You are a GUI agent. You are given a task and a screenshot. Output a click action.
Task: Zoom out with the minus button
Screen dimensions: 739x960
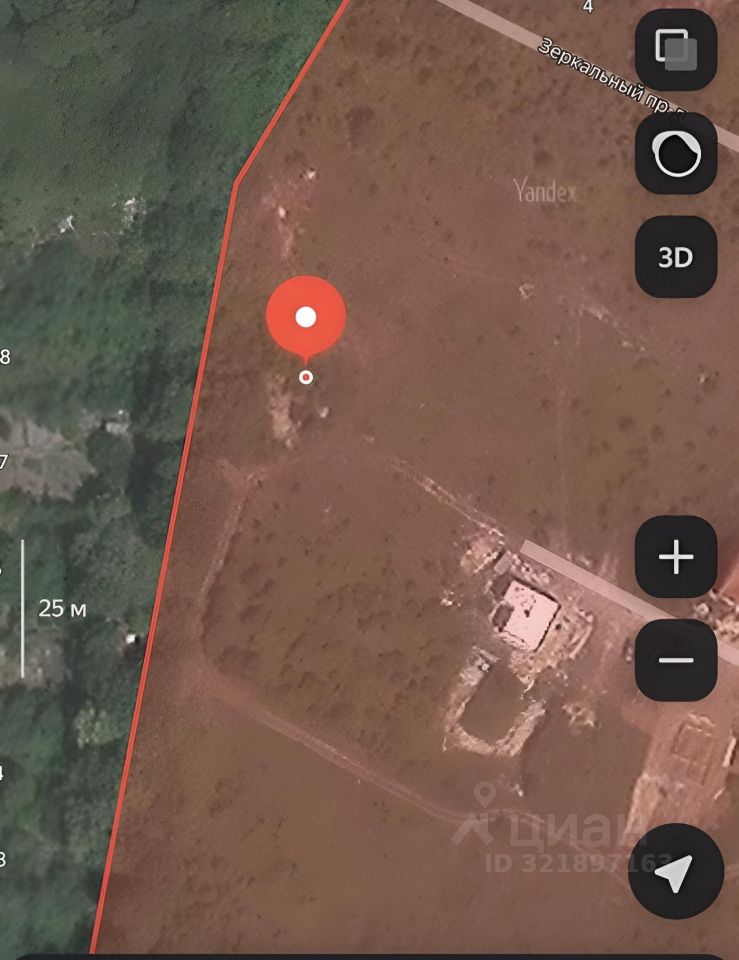coord(676,660)
